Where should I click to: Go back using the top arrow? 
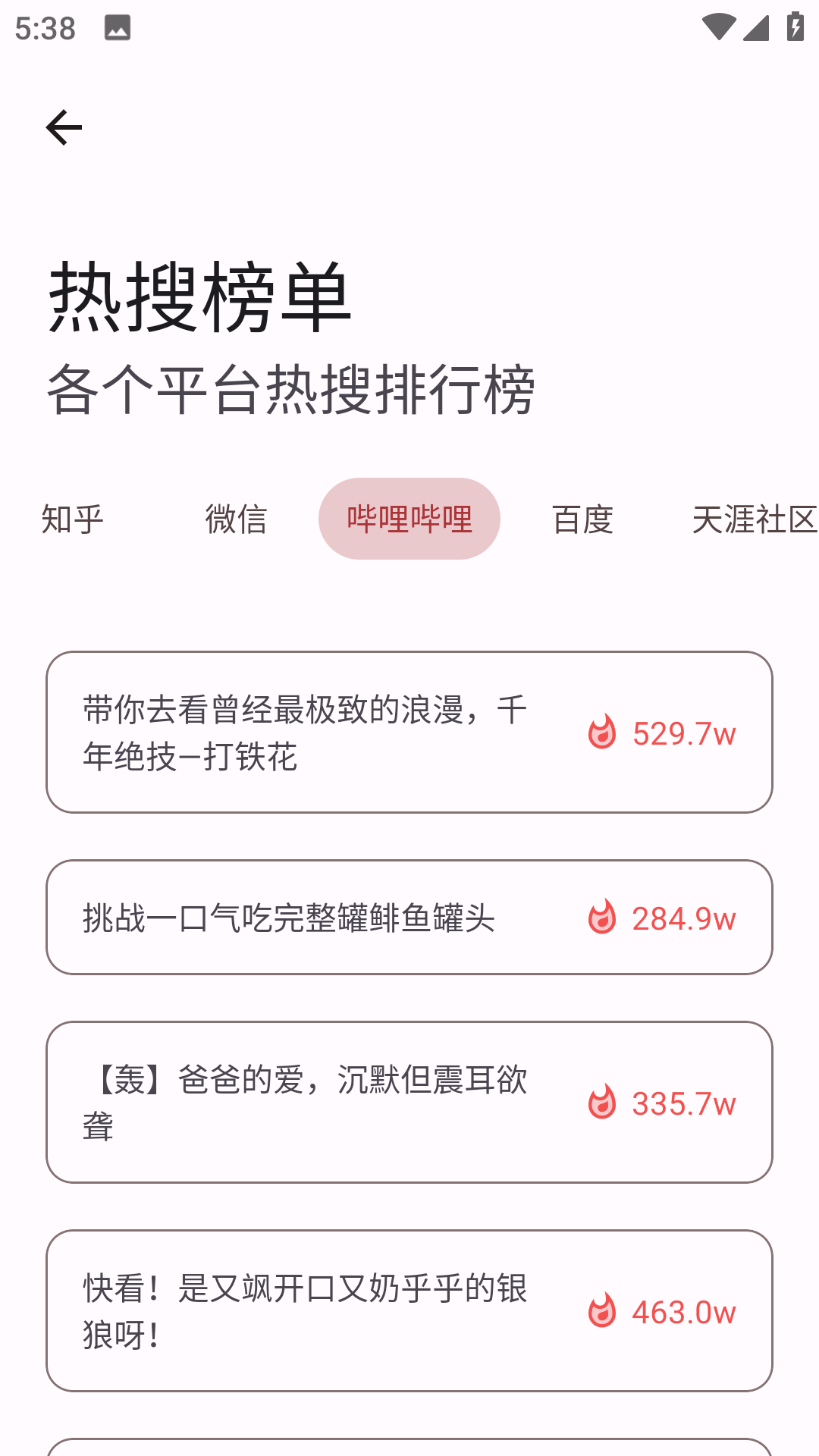coord(64,127)
